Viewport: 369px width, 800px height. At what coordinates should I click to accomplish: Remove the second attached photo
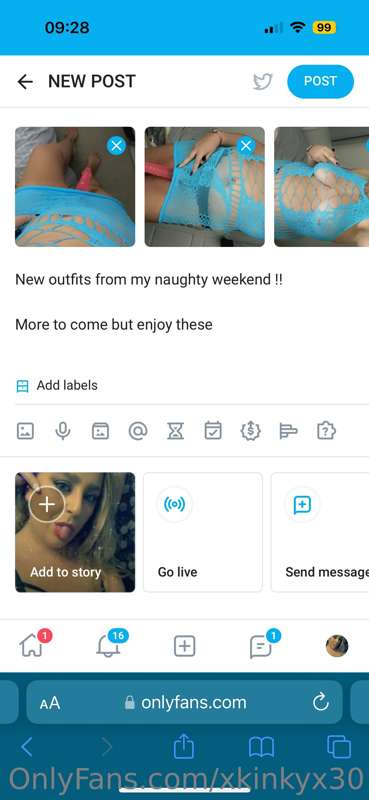pyautogui.click(x=246, y=146)
